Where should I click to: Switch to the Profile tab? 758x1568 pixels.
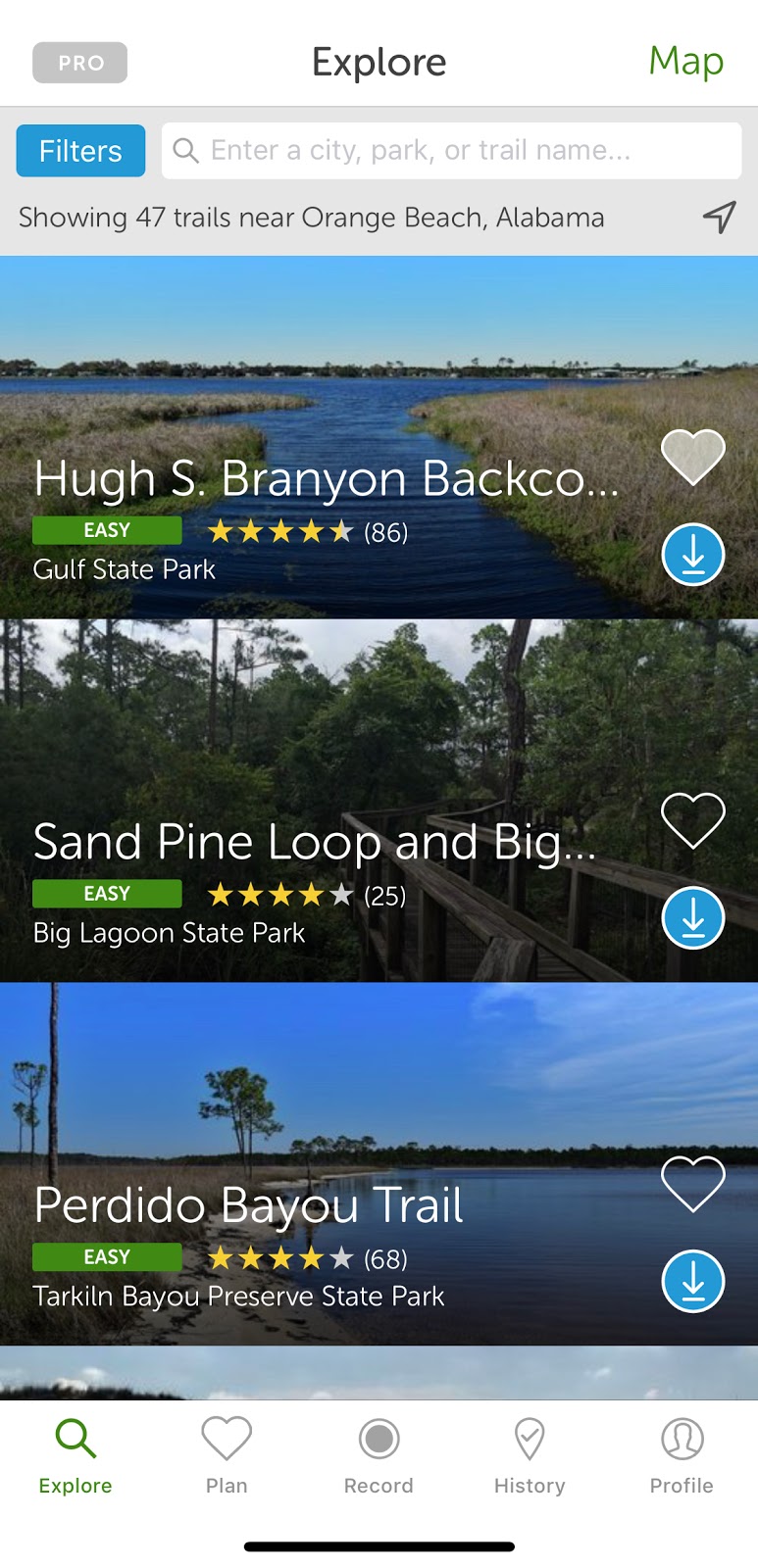(682, 1456)
